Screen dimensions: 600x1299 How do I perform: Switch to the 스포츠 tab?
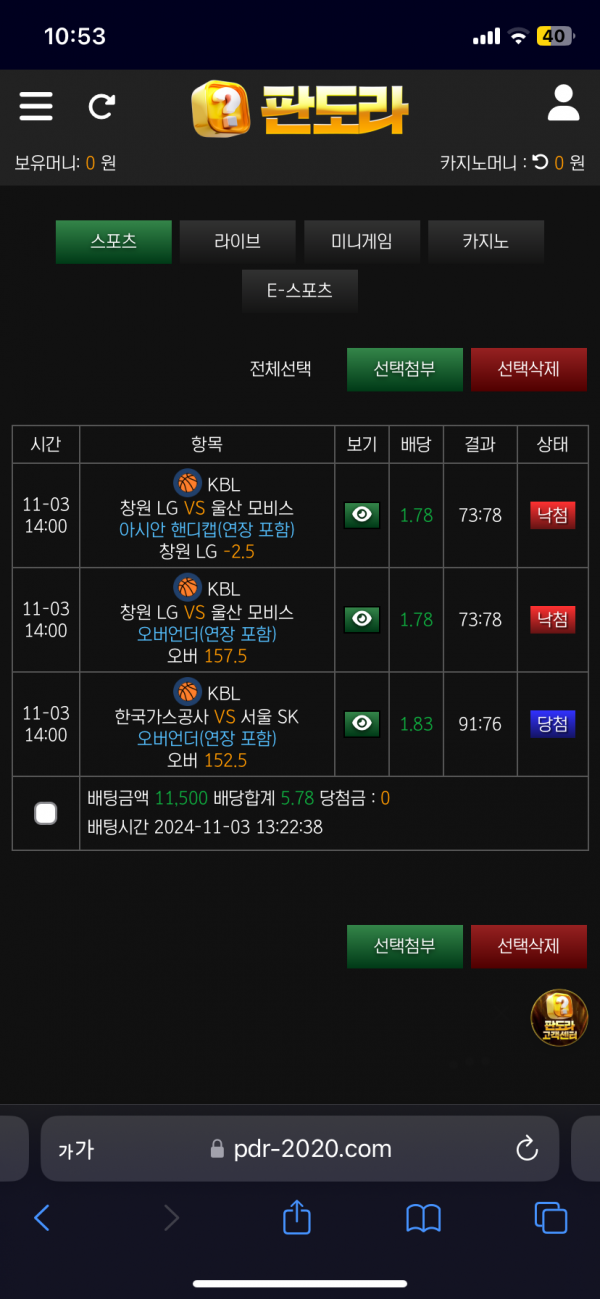pos(114,242)
